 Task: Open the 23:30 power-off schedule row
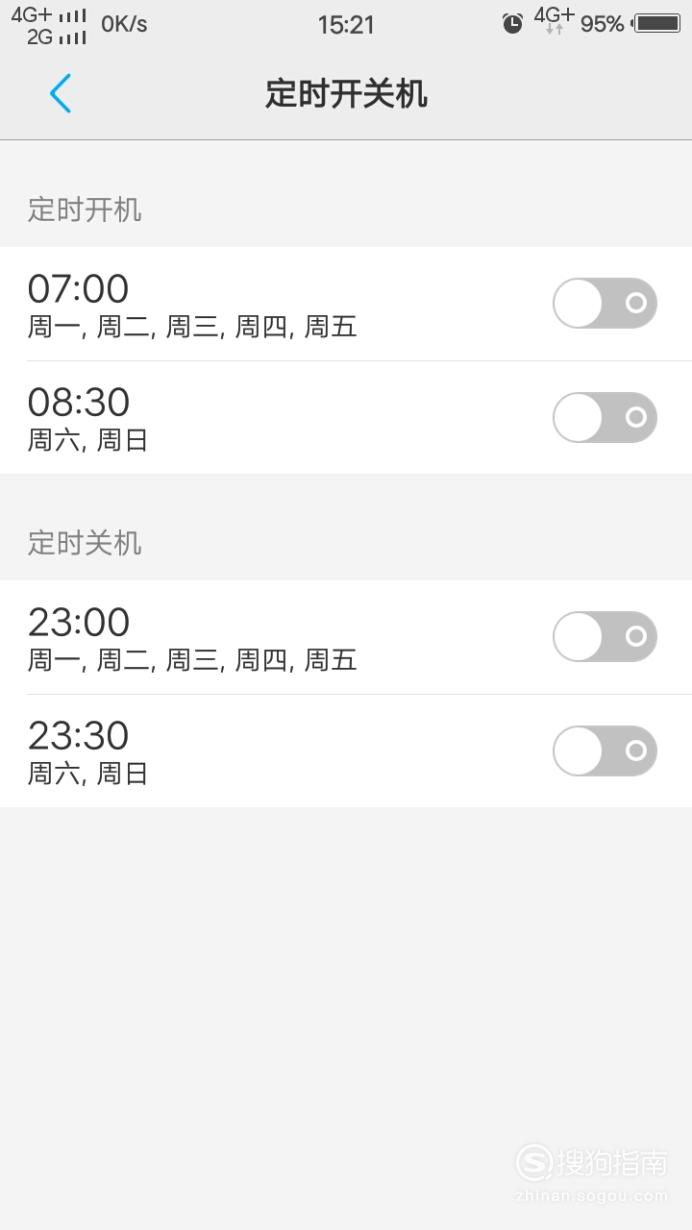346,751
